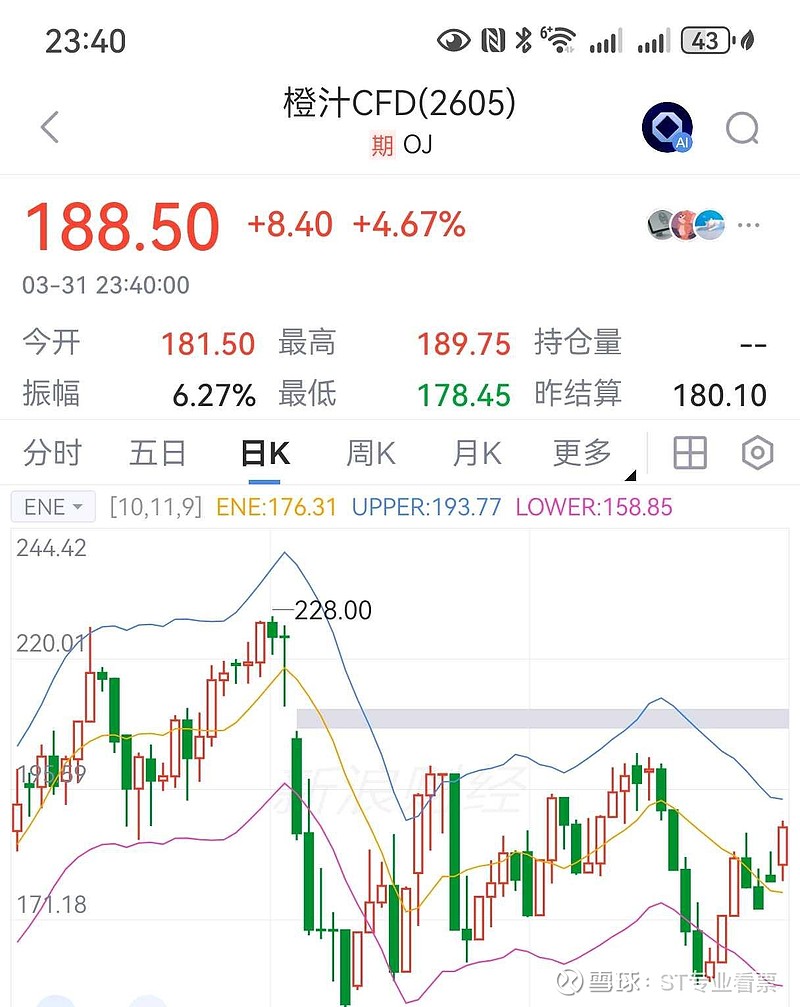Open search using the magnifier icon
The height and width of the screenshot is (1007, 800).
[741, 128]
